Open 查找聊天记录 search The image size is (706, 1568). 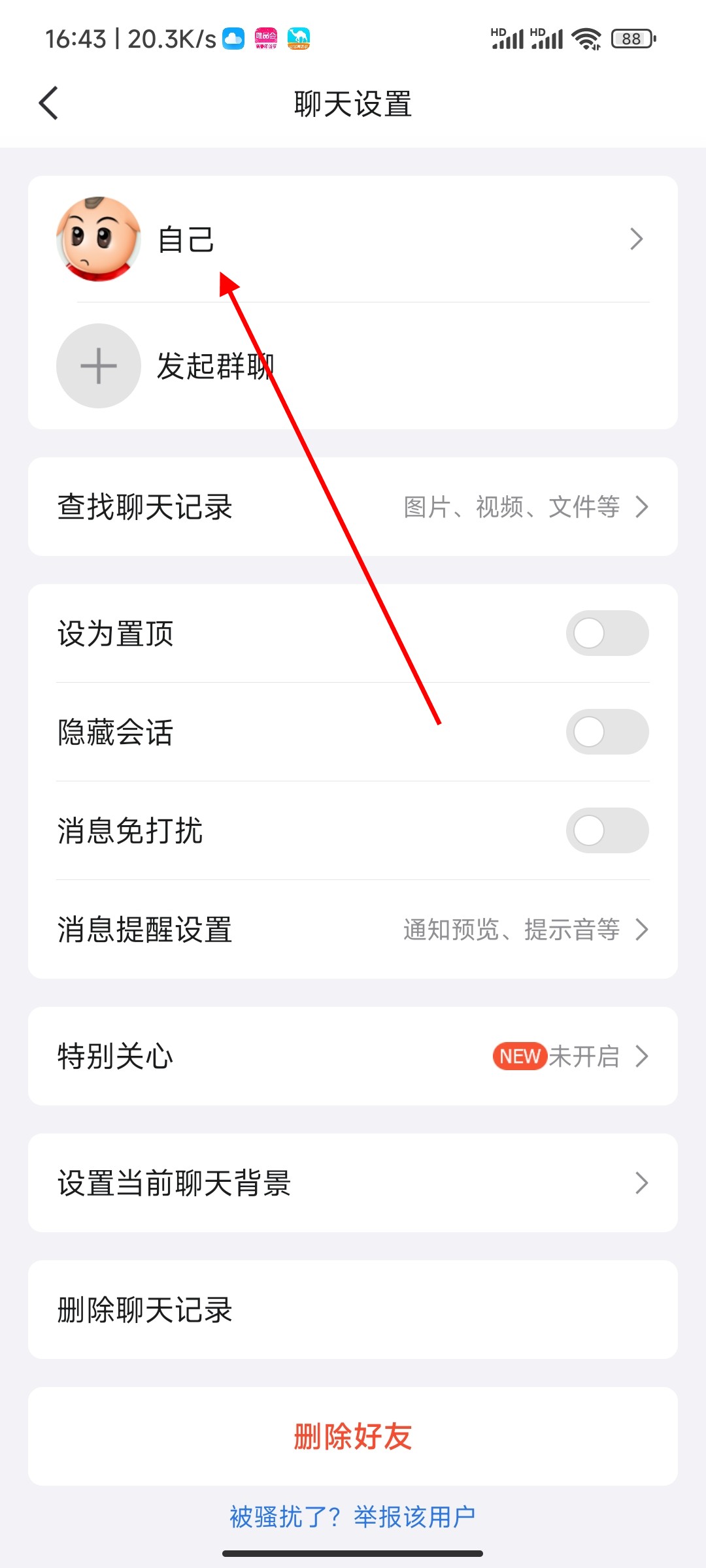(x=353, y=507)
